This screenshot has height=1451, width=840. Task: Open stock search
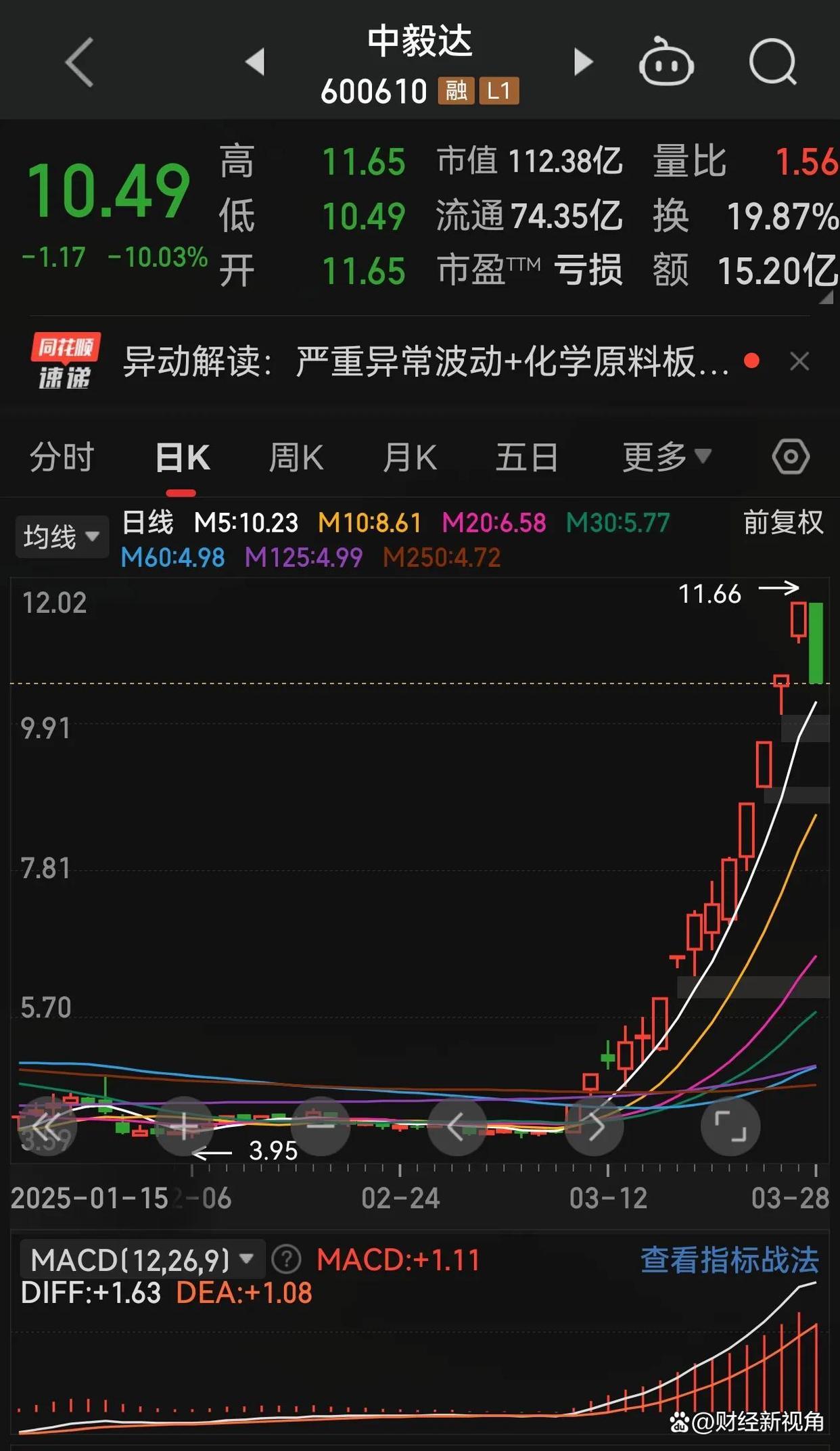(773, 62)
